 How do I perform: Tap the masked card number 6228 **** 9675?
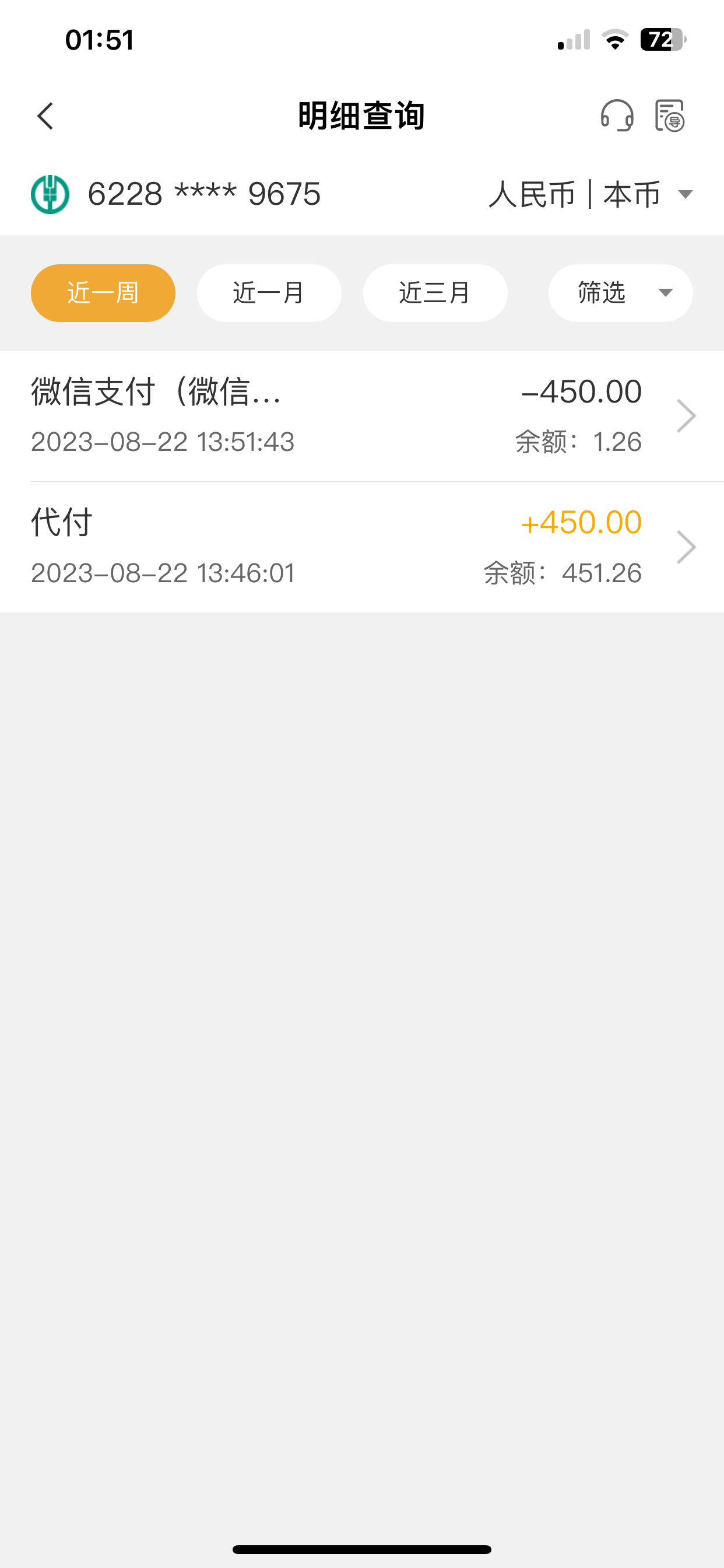click(204, 194)
